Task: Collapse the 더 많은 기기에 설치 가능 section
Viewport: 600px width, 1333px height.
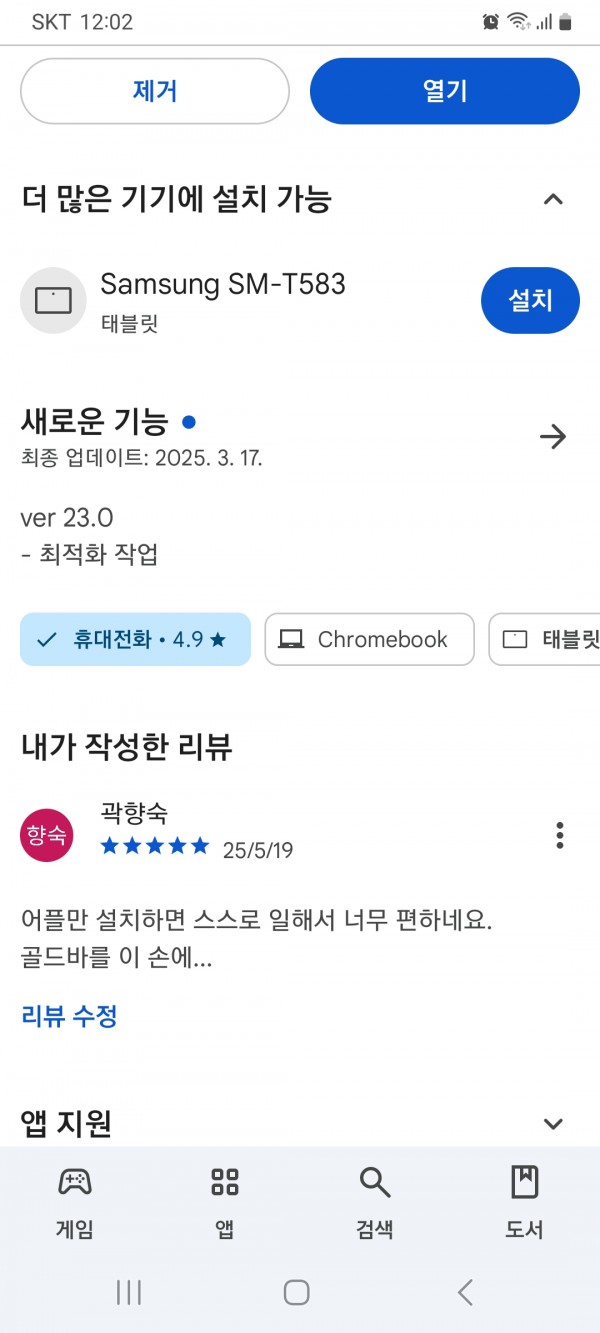Action: coord(553,199)
